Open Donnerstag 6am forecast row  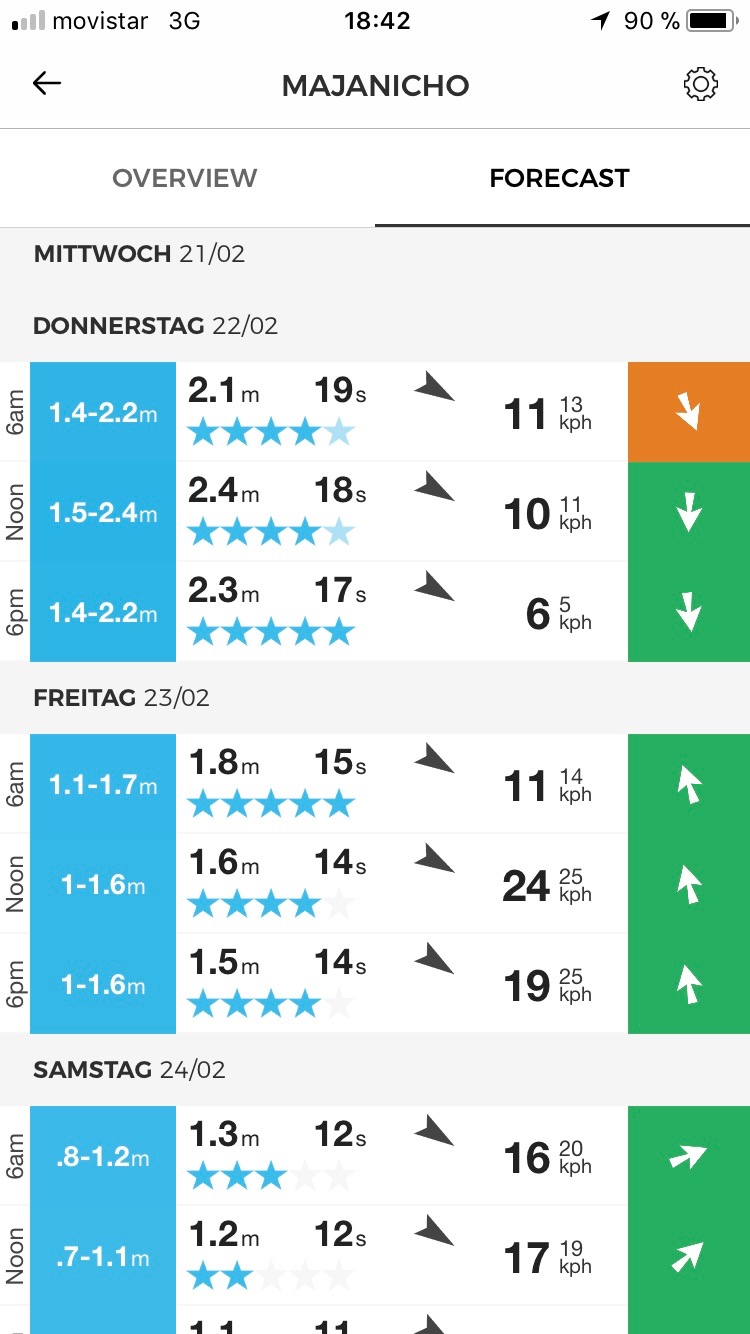(x=375, y=412)
